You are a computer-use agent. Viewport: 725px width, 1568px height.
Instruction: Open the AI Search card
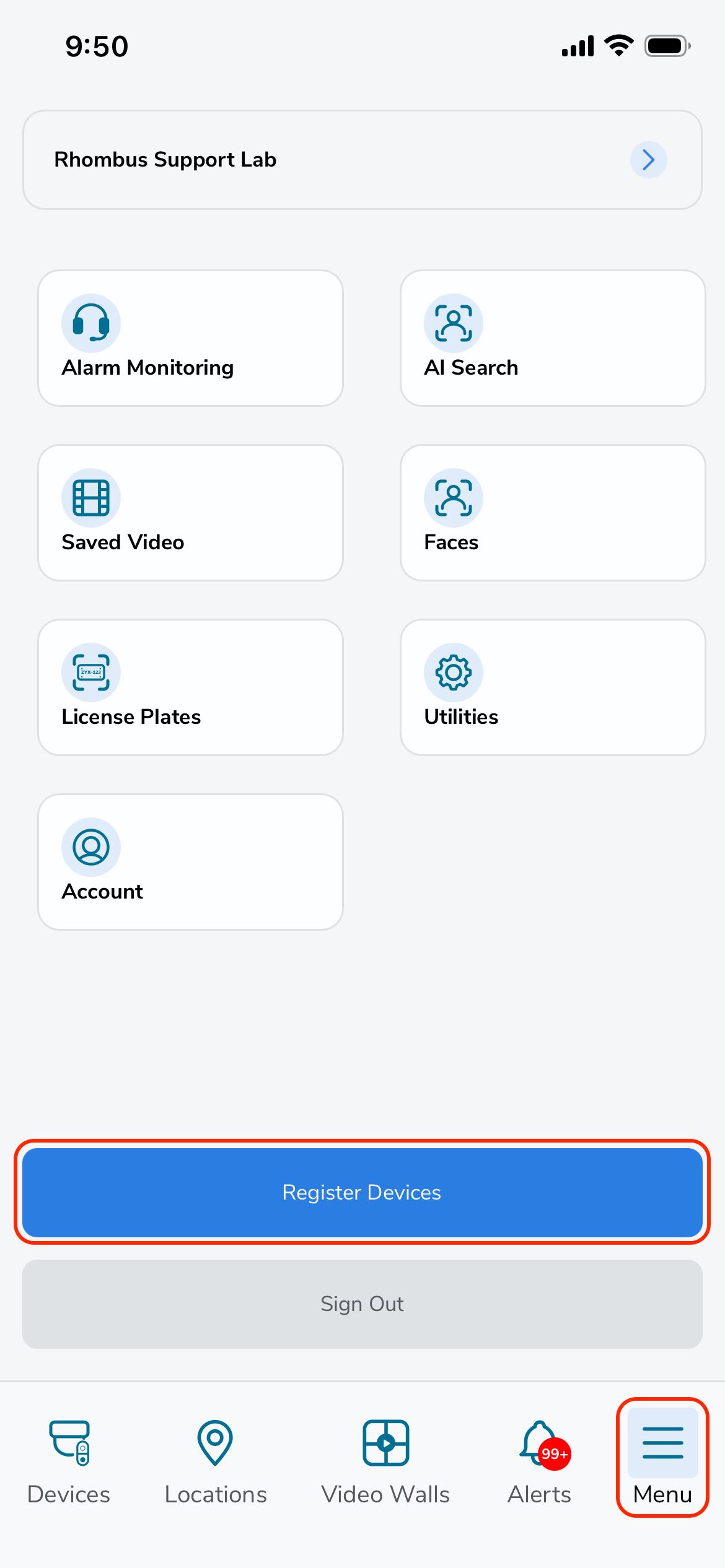tap(553, 338)
